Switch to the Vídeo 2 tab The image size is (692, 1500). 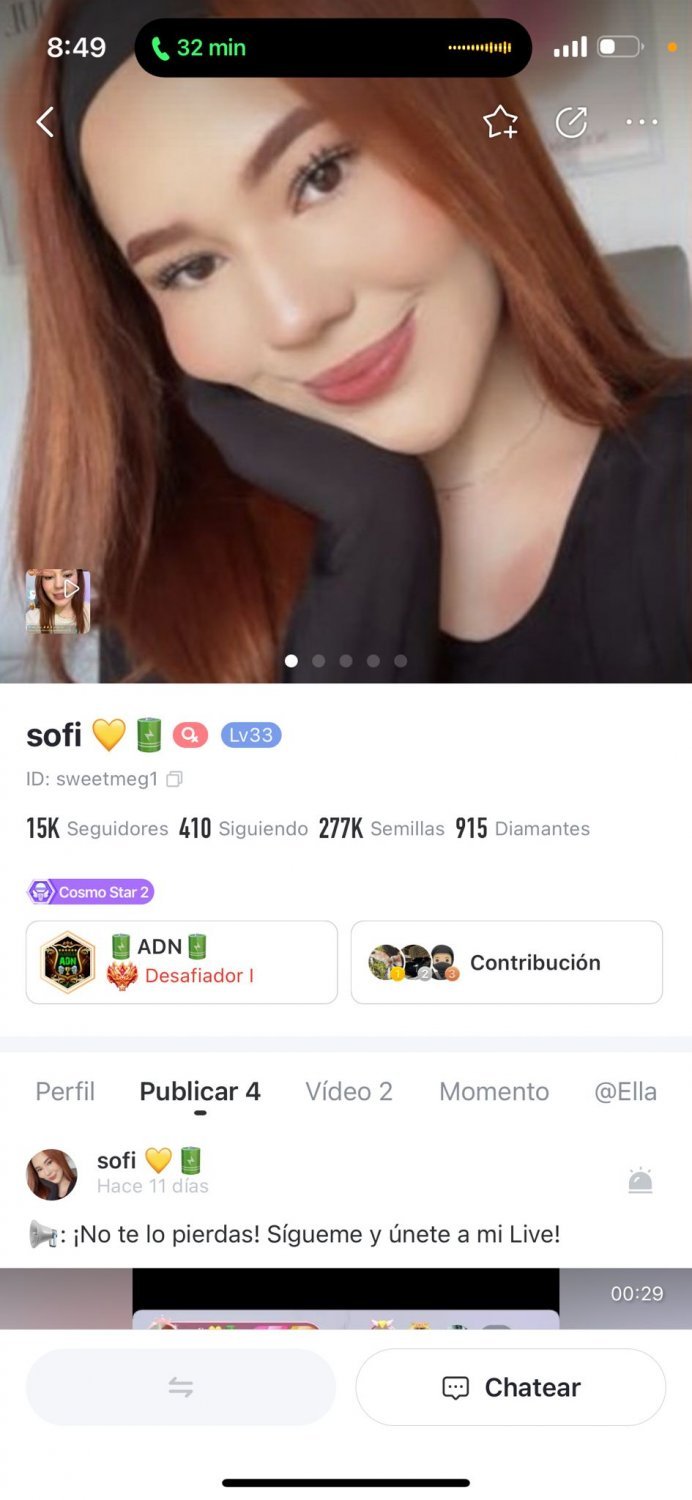349,1091
